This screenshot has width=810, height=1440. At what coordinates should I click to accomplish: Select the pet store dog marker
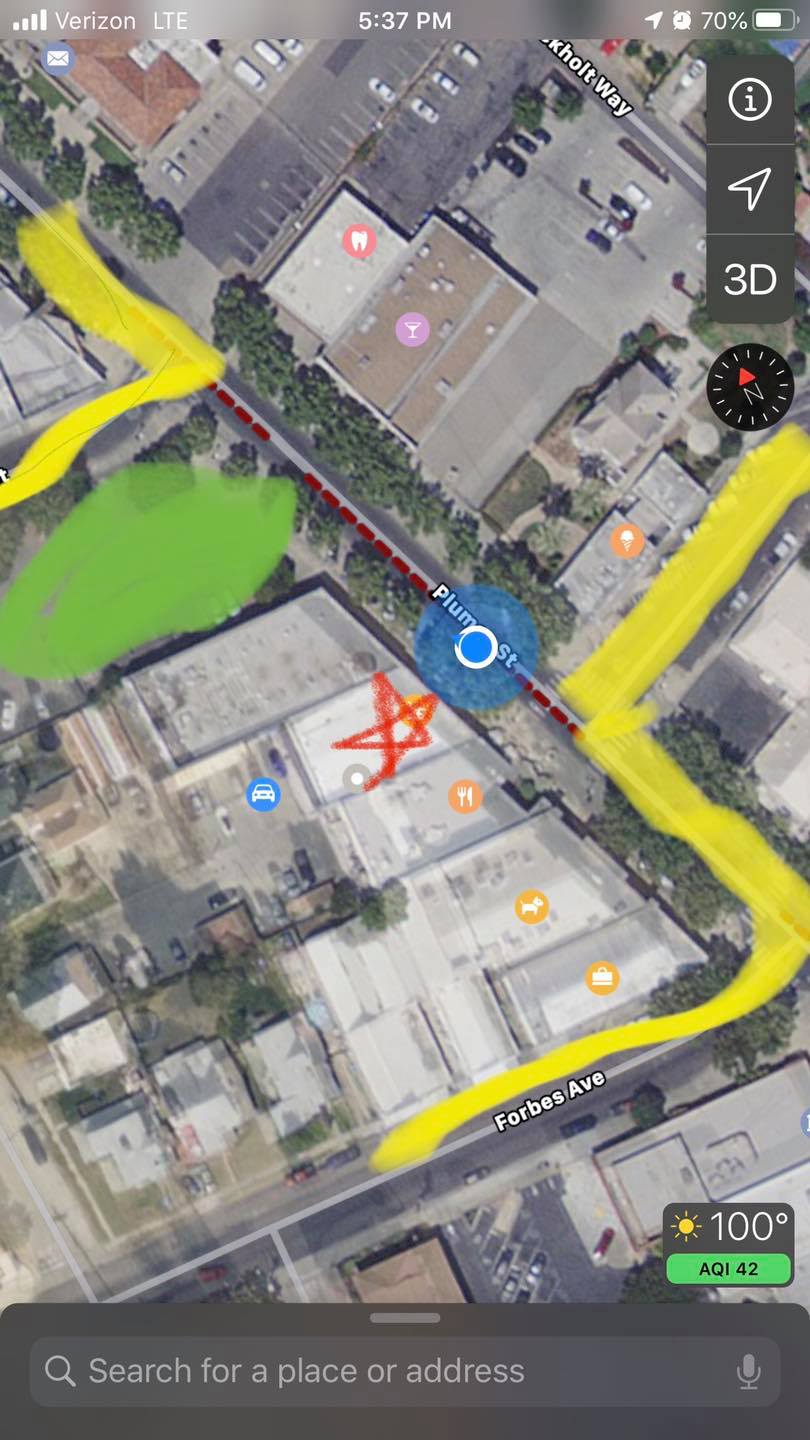(x=532, y=907)
